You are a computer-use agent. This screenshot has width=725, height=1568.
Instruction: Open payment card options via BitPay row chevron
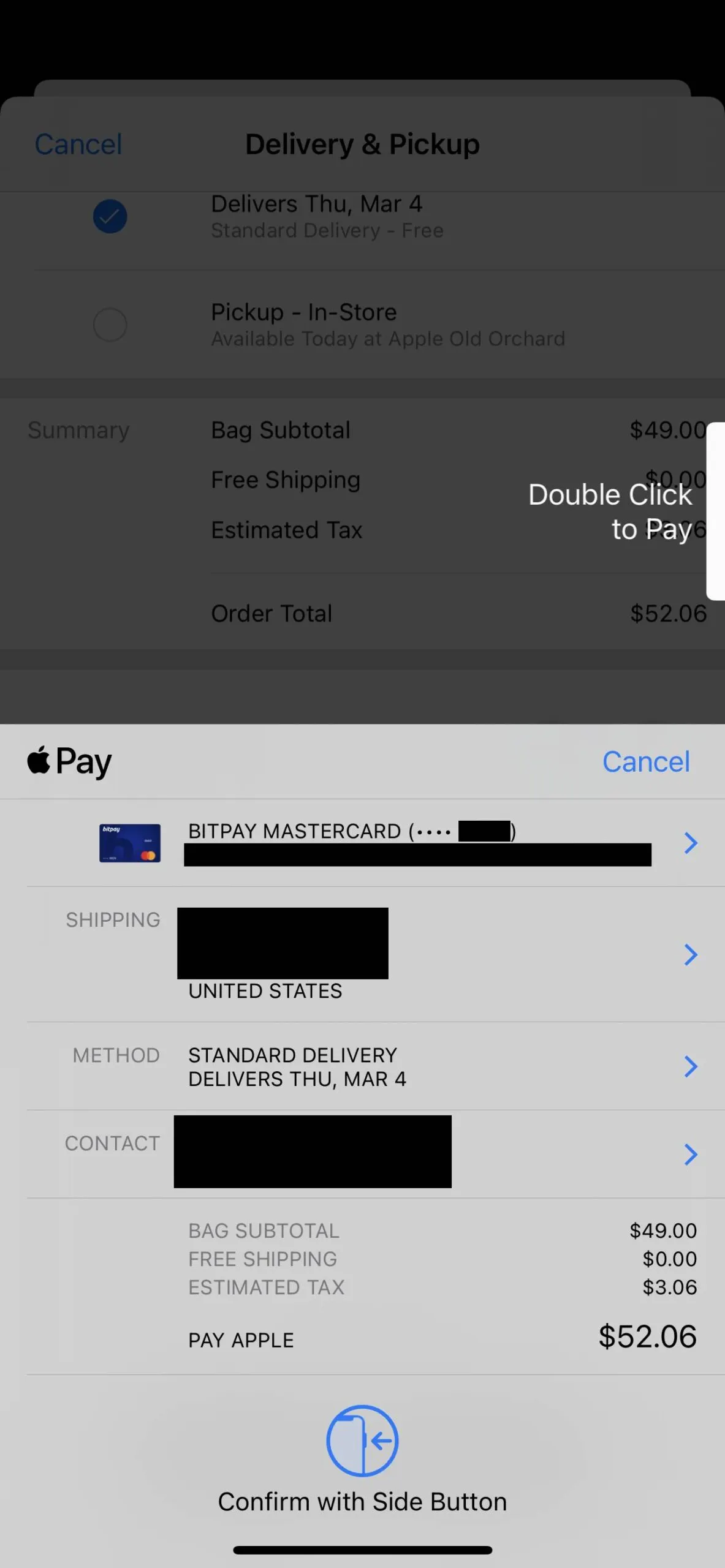coord(691,843)
